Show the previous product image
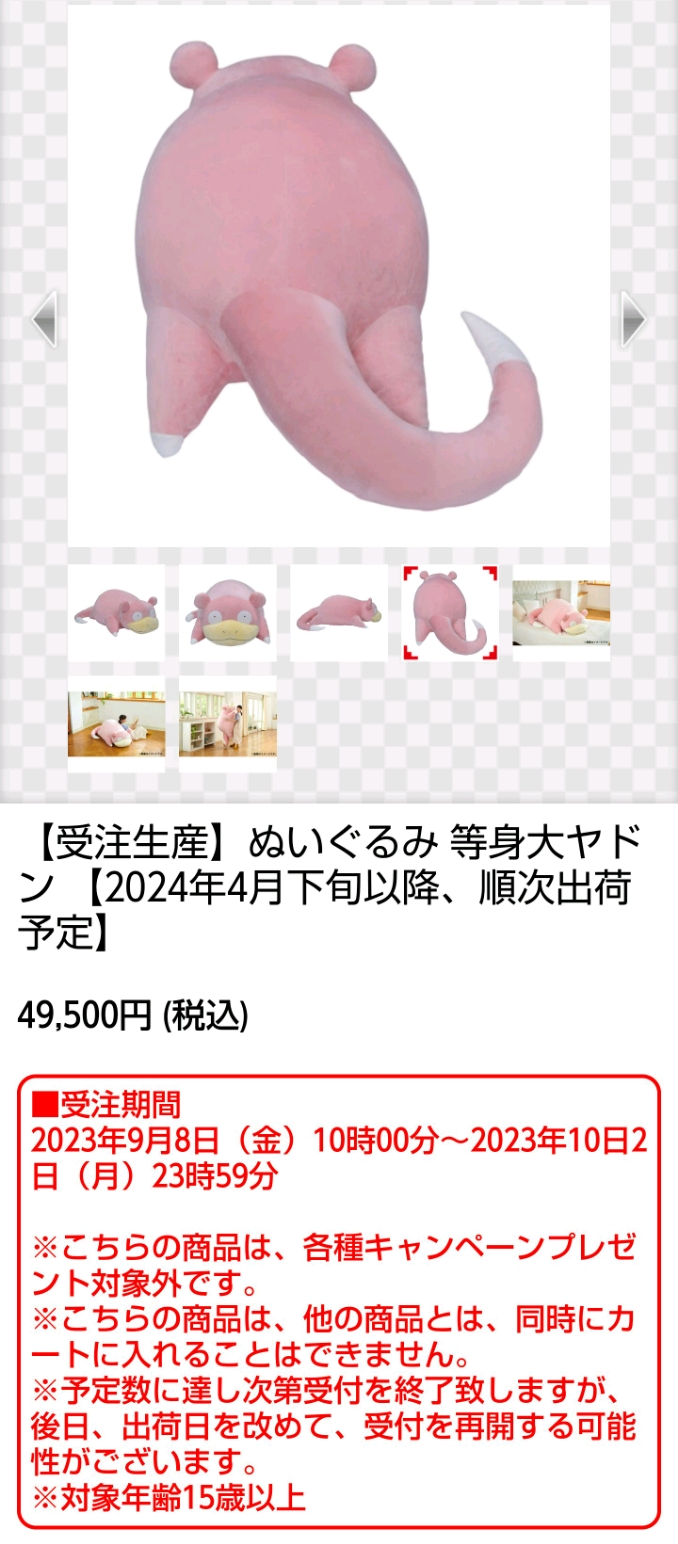 click(43, 320)
